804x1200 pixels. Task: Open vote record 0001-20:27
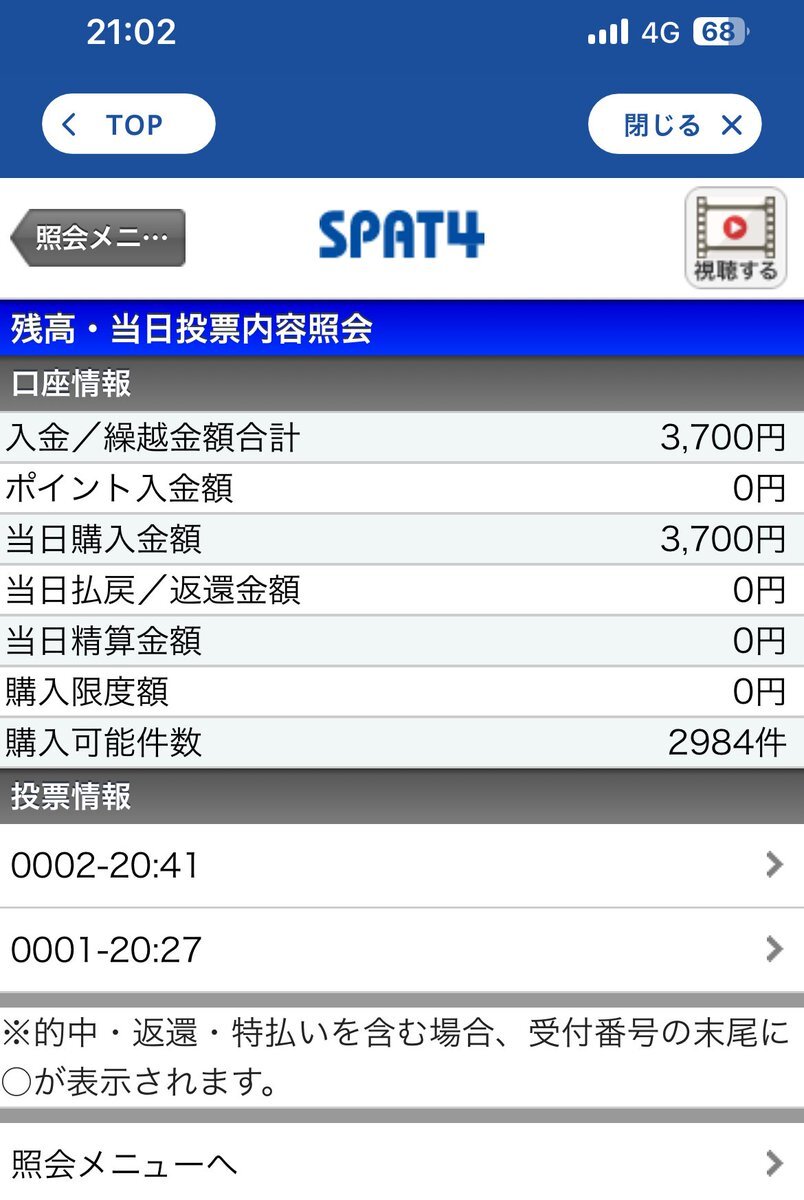click(400, 949)
